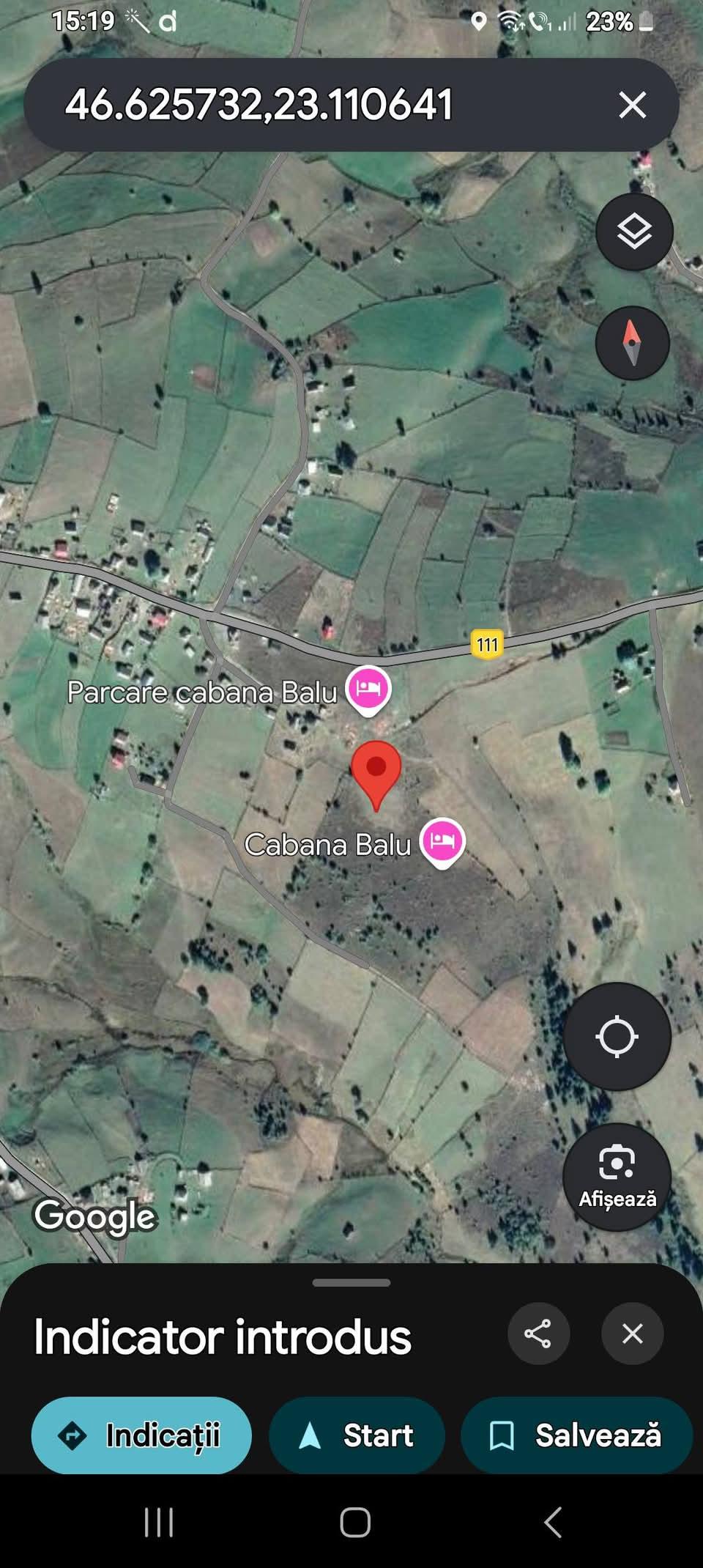Select the Cabana Balu lodging marker
The height and width of the screenshot is (1568, 703).
pos(442,841)
